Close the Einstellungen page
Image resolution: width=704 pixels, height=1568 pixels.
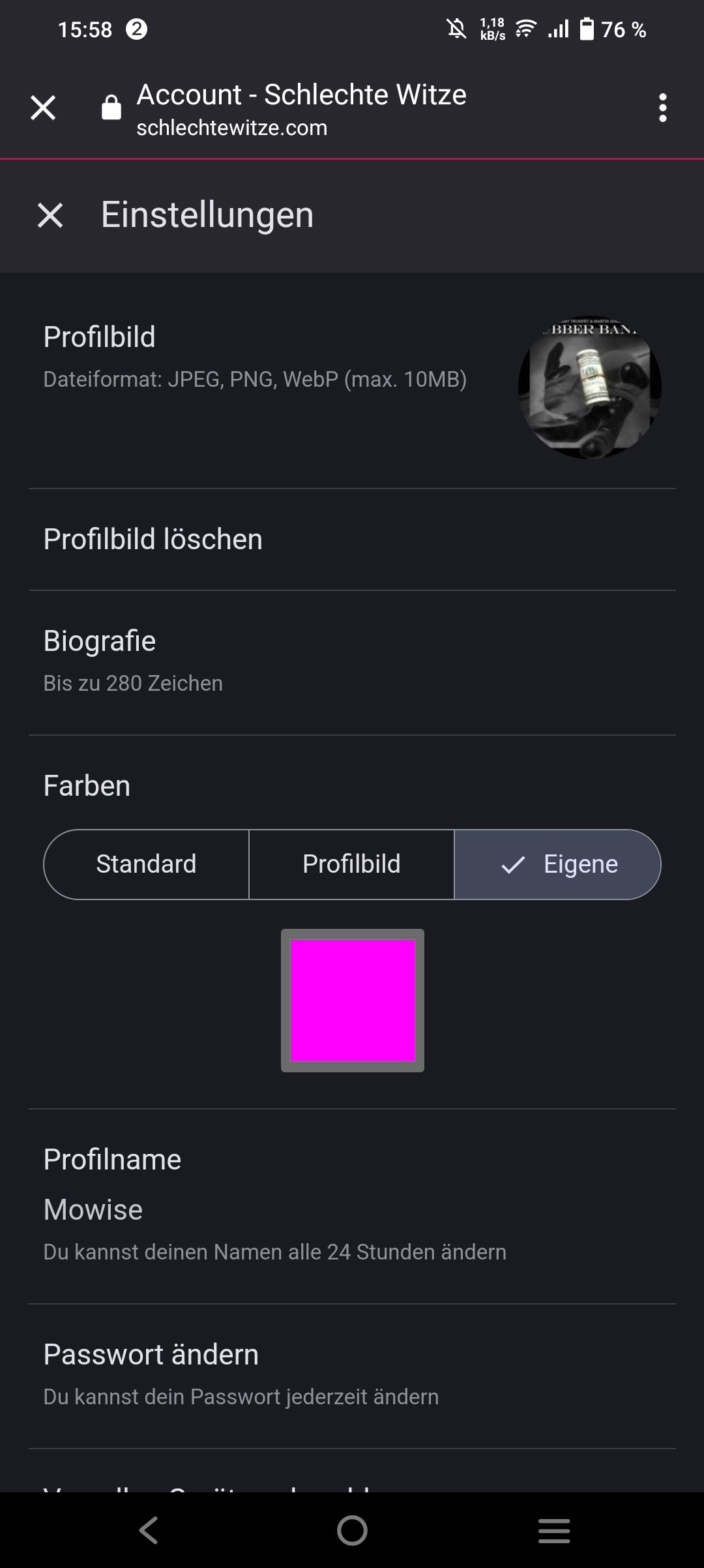[50, 215]
